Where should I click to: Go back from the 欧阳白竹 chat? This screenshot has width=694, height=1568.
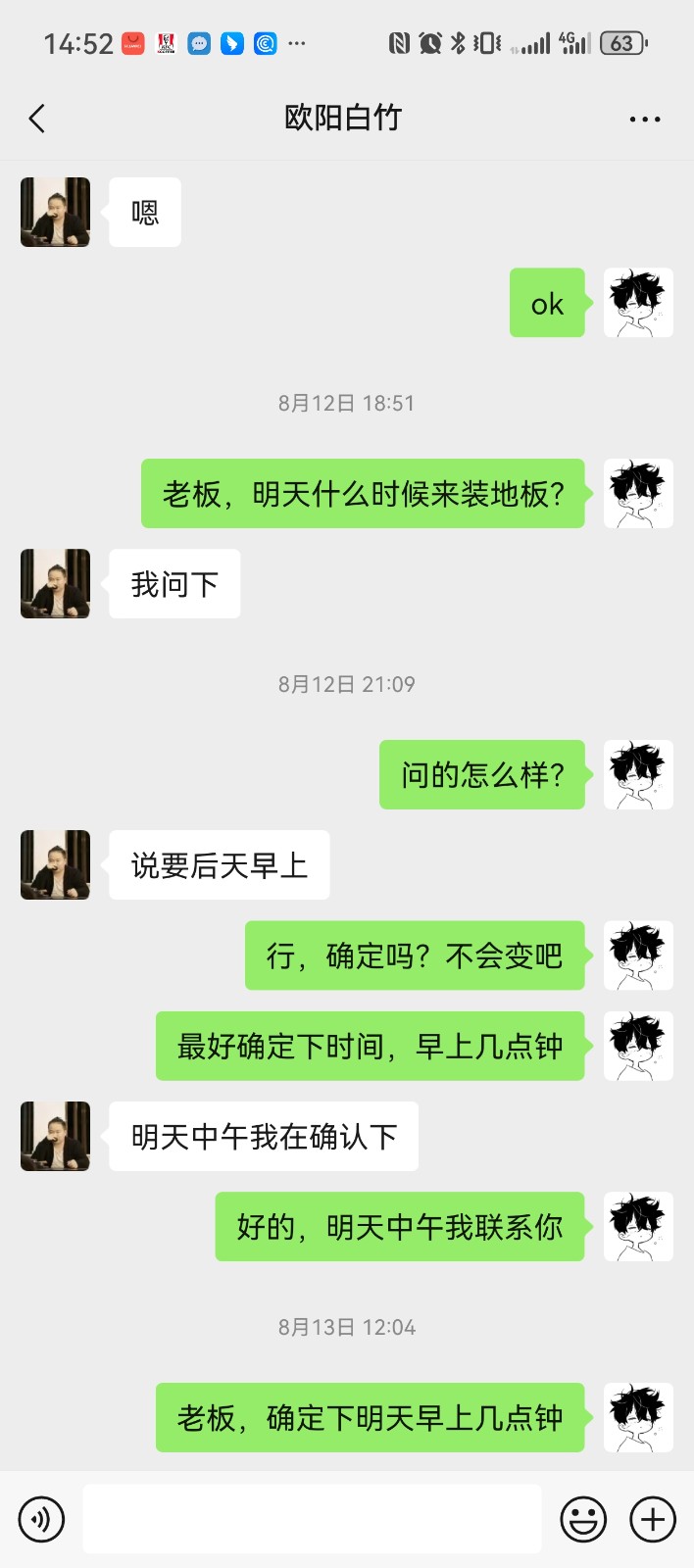tap(37, 119)
